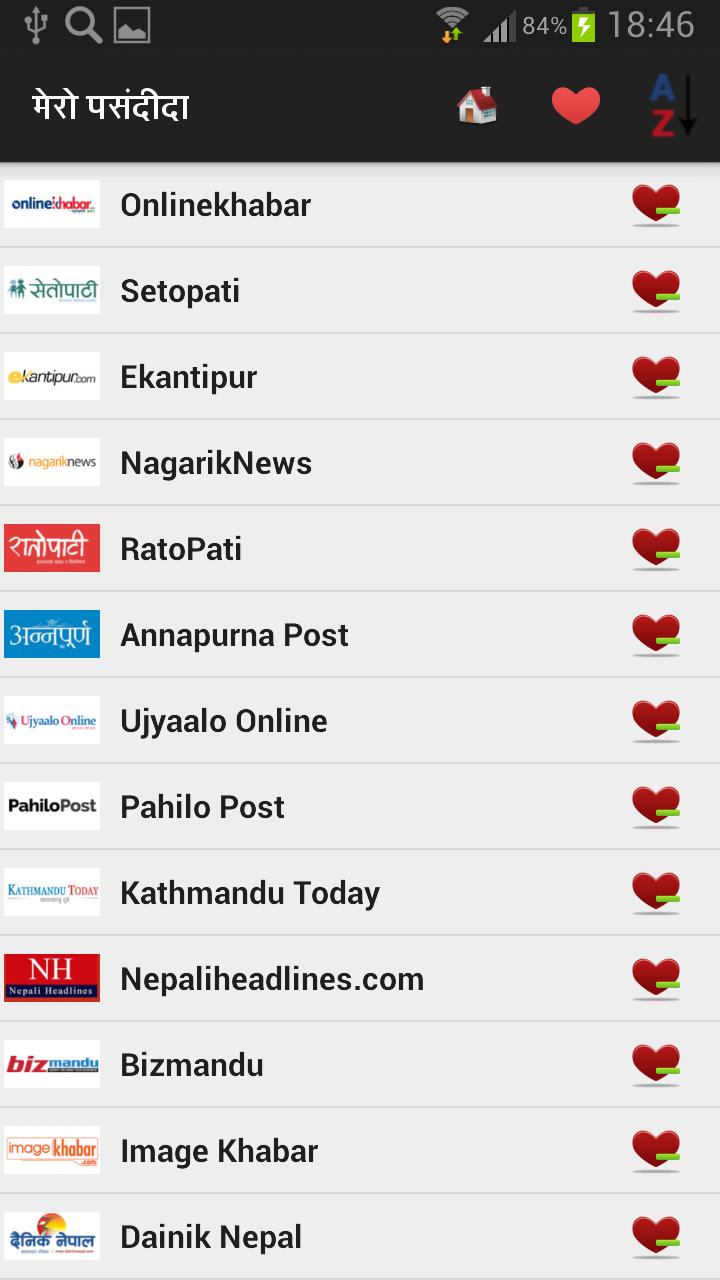The image size is (720, 1280).
Task: Unfavorite Dainik Nepal with heart toggle
Action: (x=655, y=1236)
